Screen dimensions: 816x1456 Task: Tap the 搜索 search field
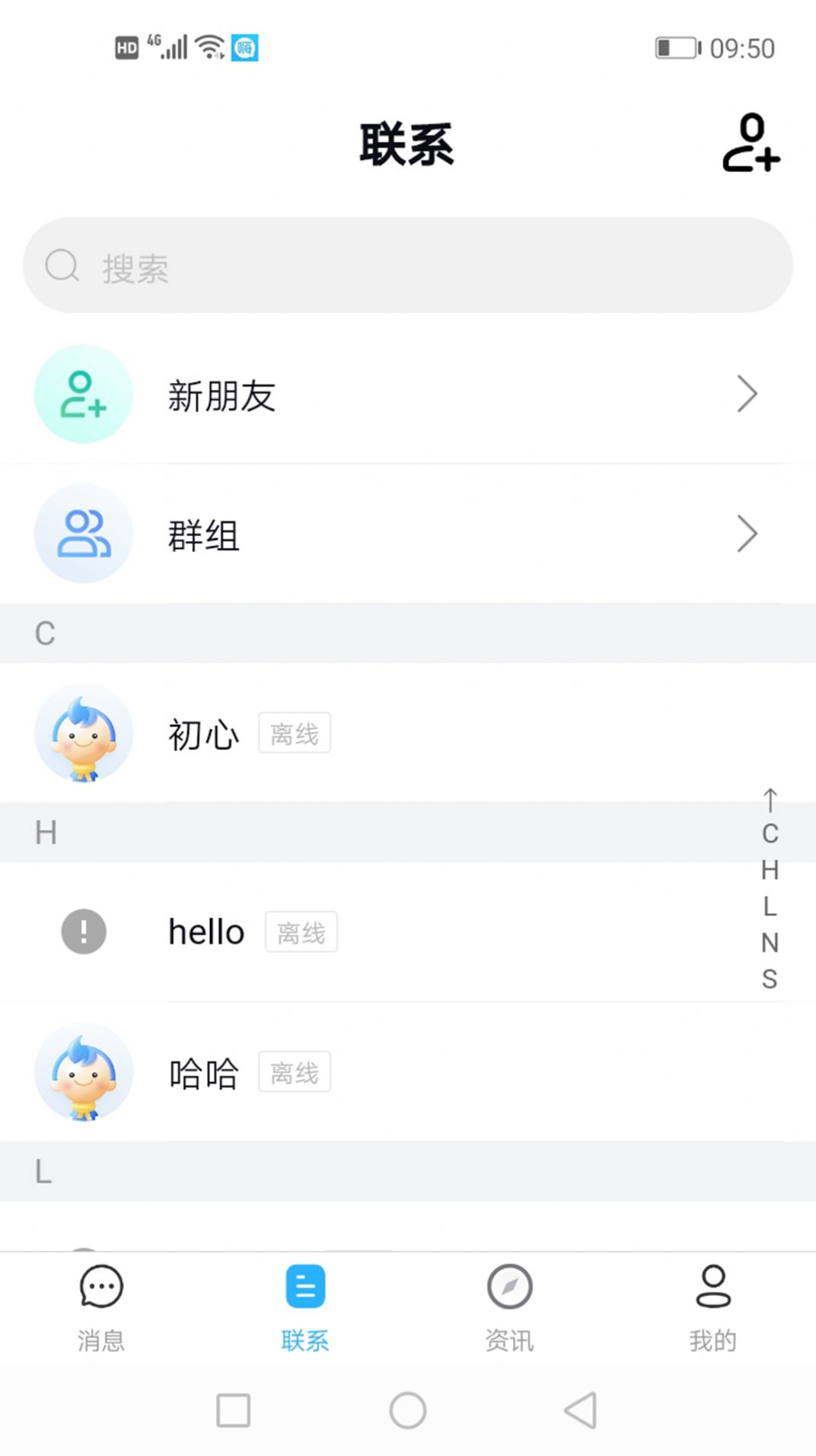coord(408,266)
